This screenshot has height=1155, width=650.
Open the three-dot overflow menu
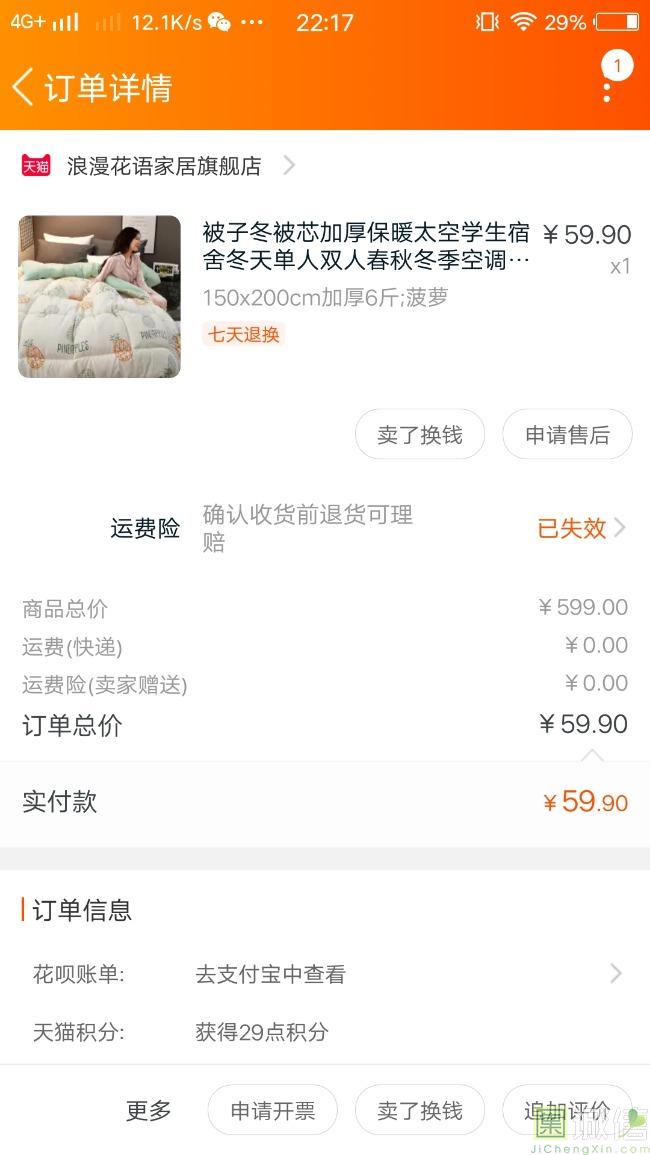click(607, 88)
